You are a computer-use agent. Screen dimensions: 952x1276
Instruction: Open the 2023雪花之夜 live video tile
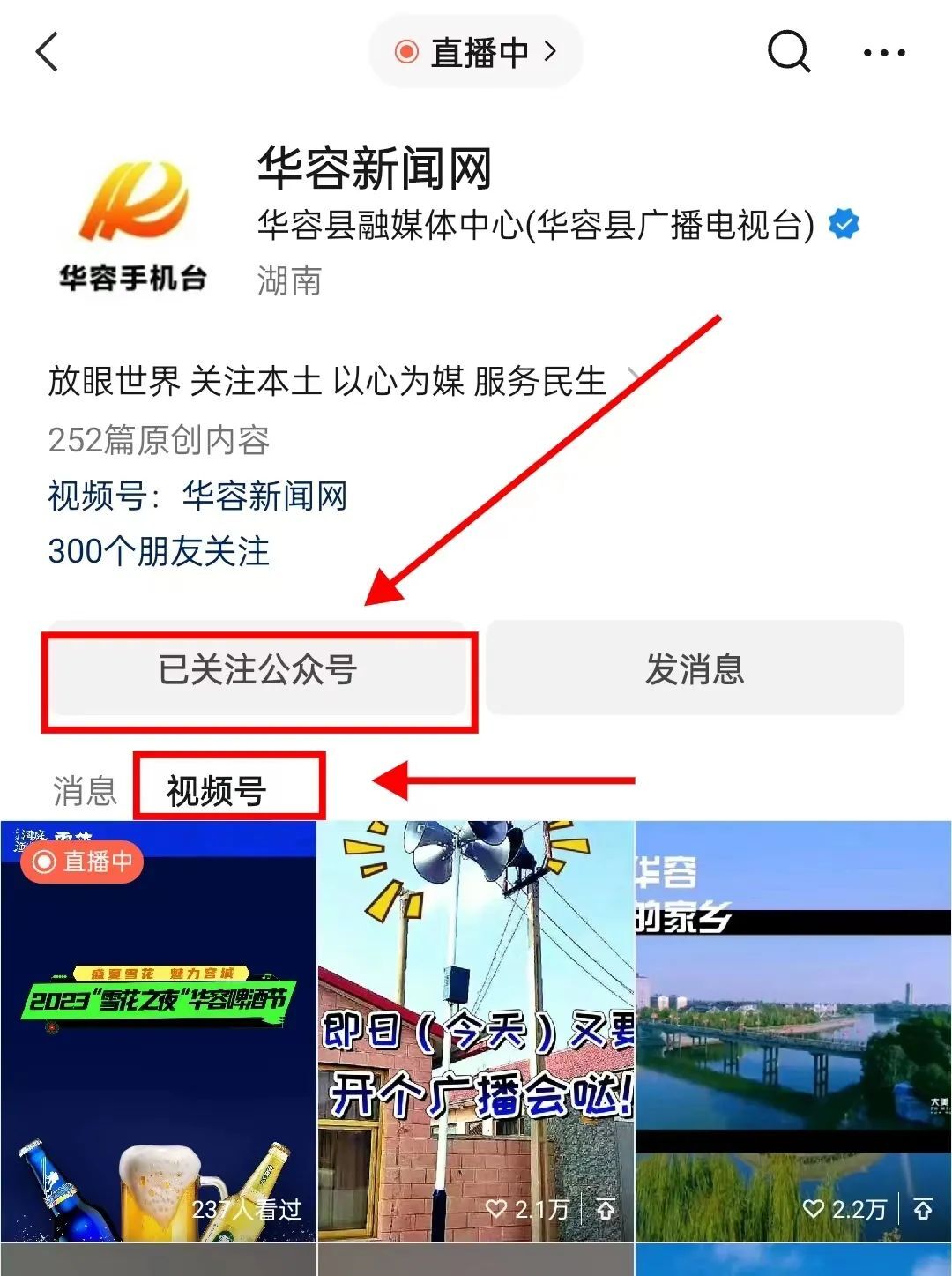(x=159, y=1032)
